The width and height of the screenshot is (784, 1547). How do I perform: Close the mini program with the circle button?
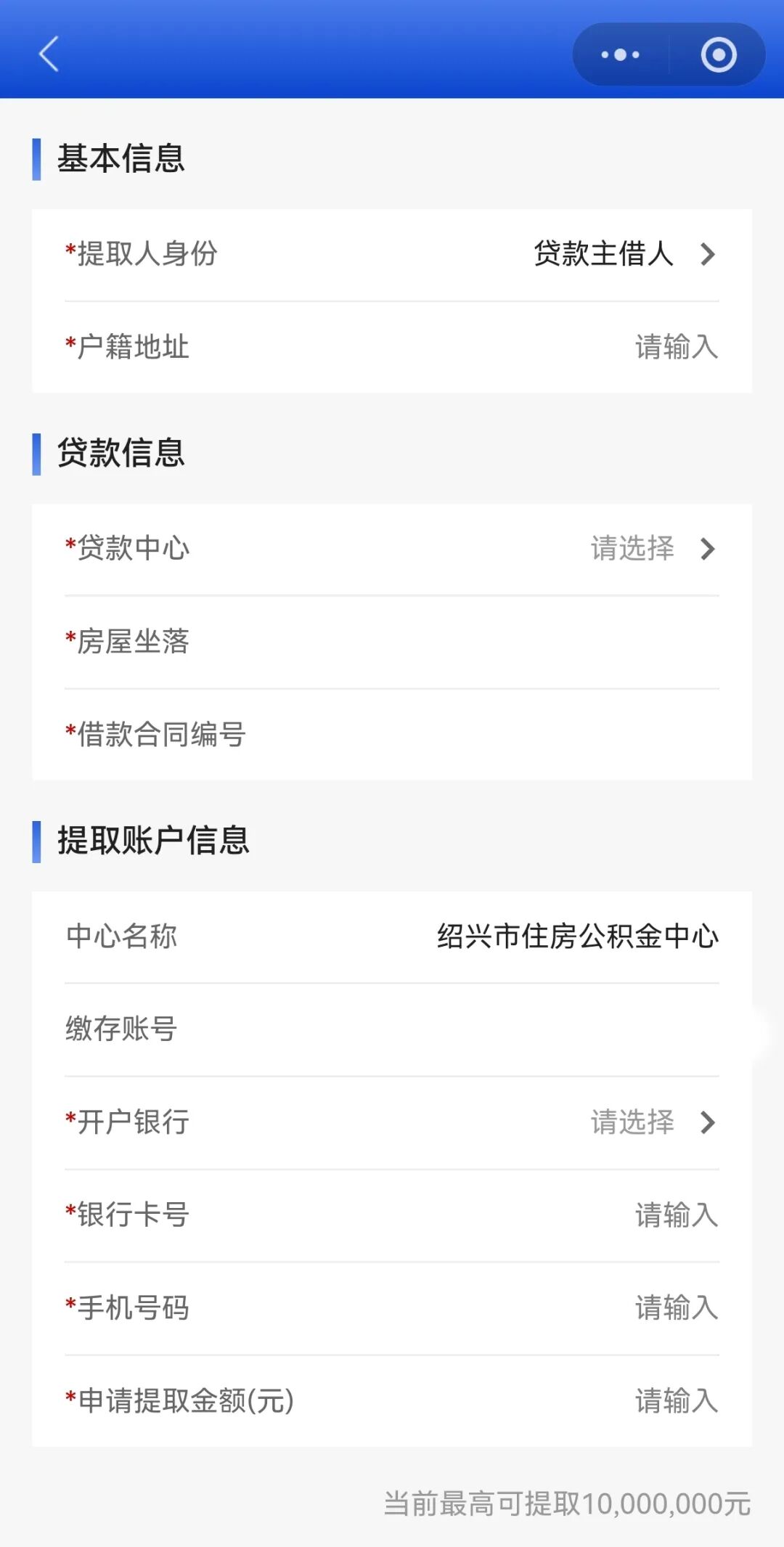click(718, 54)
